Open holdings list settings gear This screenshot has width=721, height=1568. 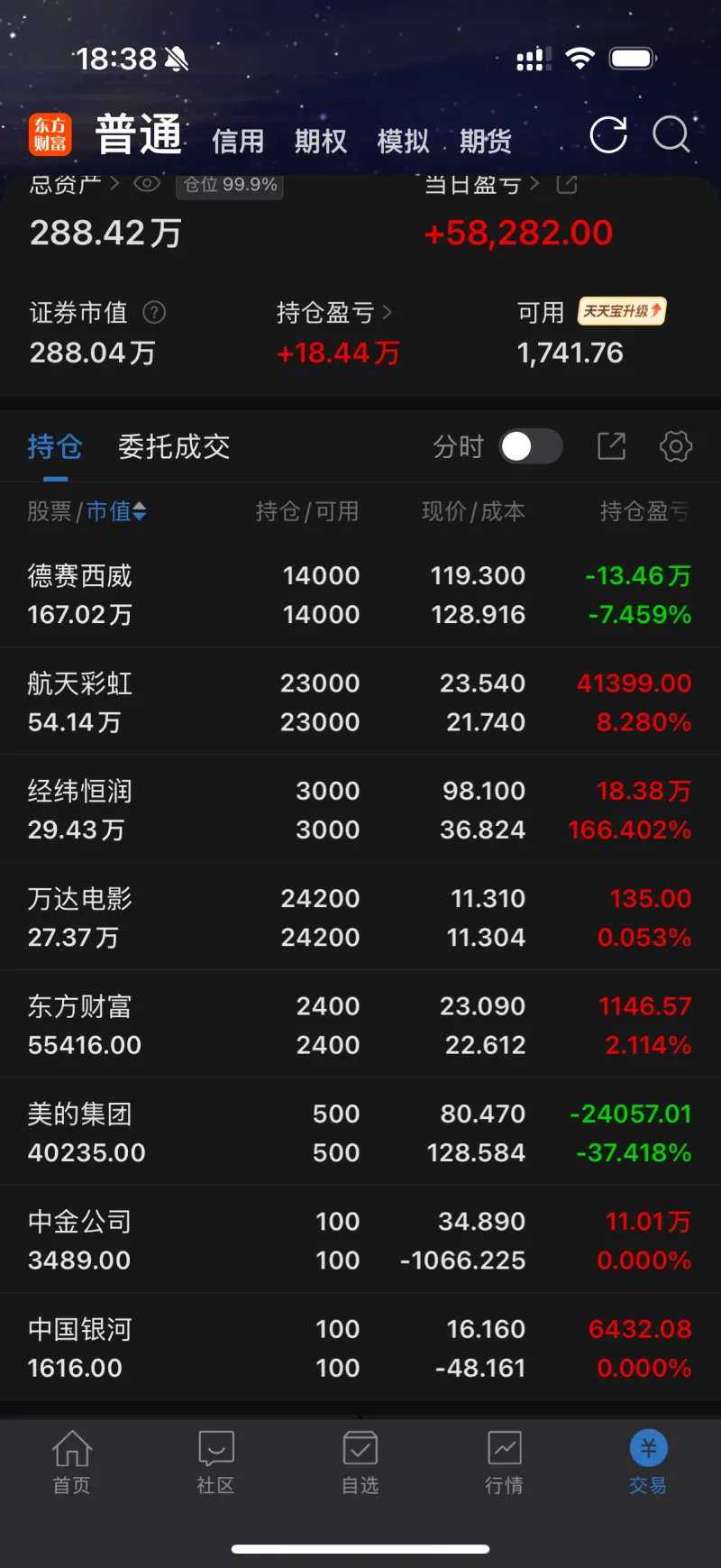(675, 445)
